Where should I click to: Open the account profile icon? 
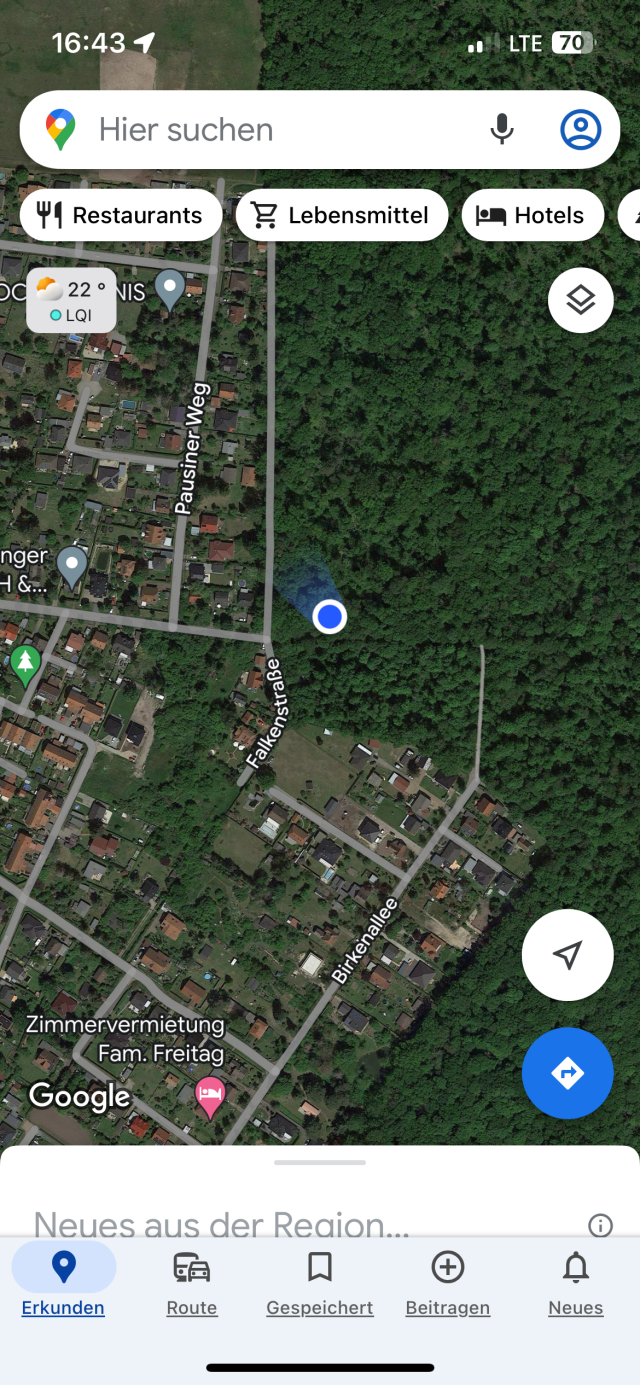580,130
